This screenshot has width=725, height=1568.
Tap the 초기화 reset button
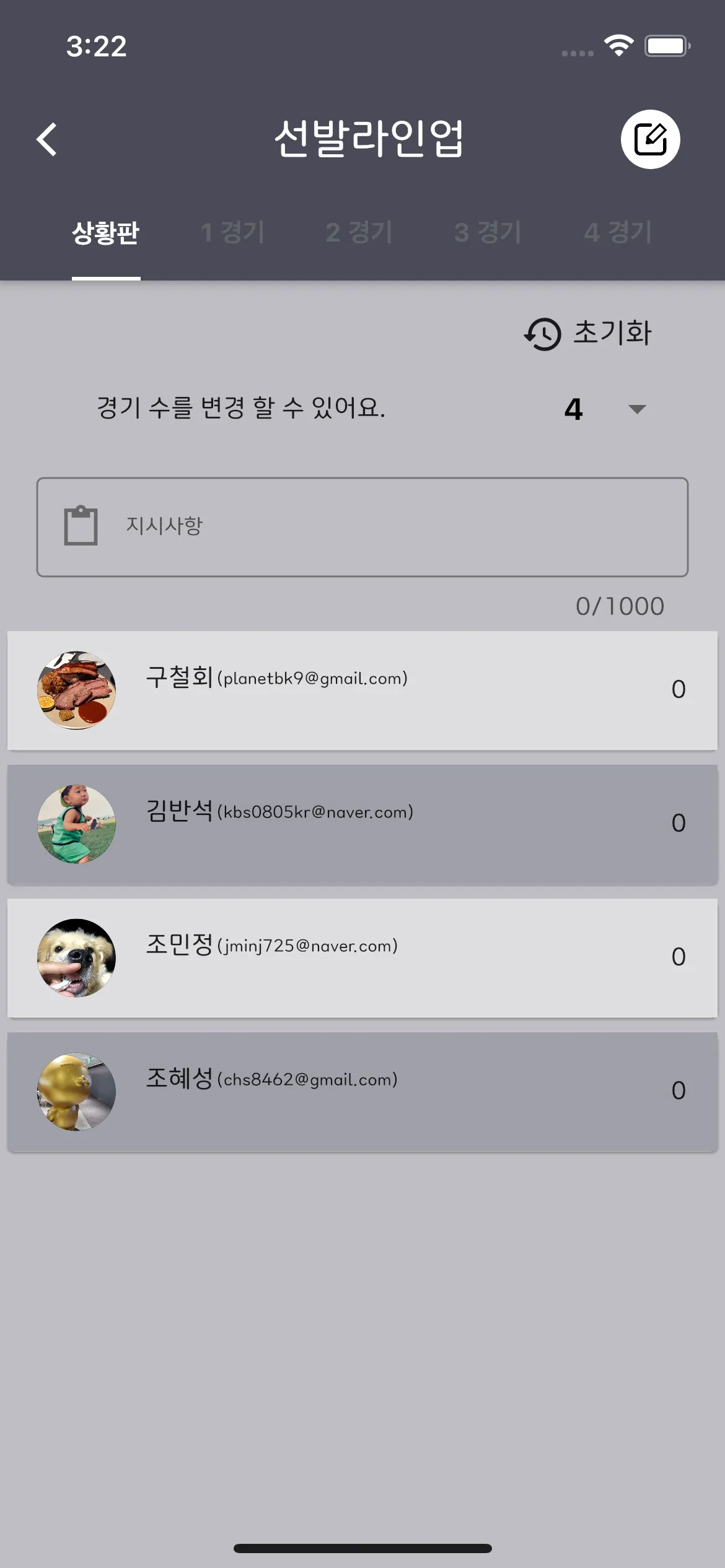[x=589, y=333]
